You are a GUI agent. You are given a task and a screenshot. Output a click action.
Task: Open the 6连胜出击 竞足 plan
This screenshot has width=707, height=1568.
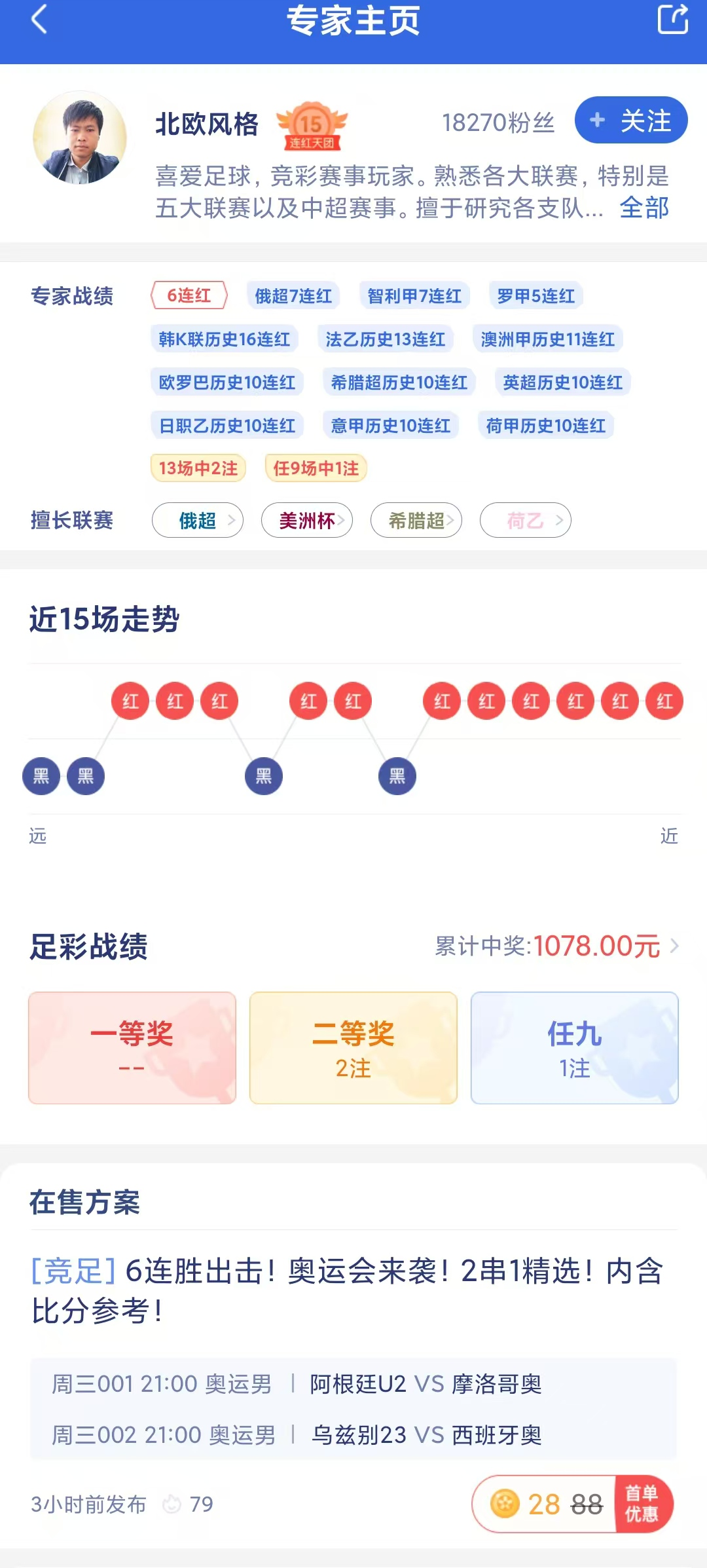click(x=347, y=1290)
